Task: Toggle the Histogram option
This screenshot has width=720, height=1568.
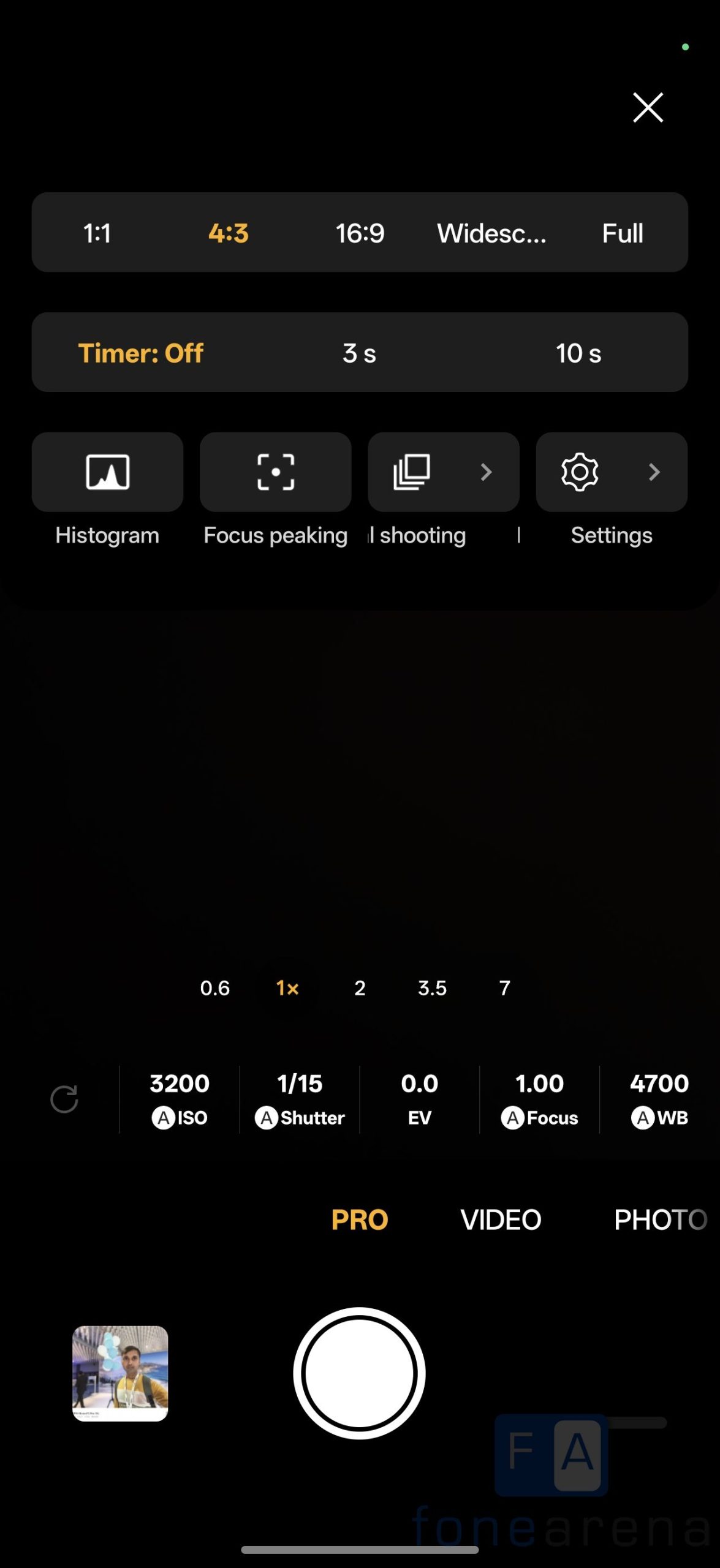Action: click(x=107, y=472)
